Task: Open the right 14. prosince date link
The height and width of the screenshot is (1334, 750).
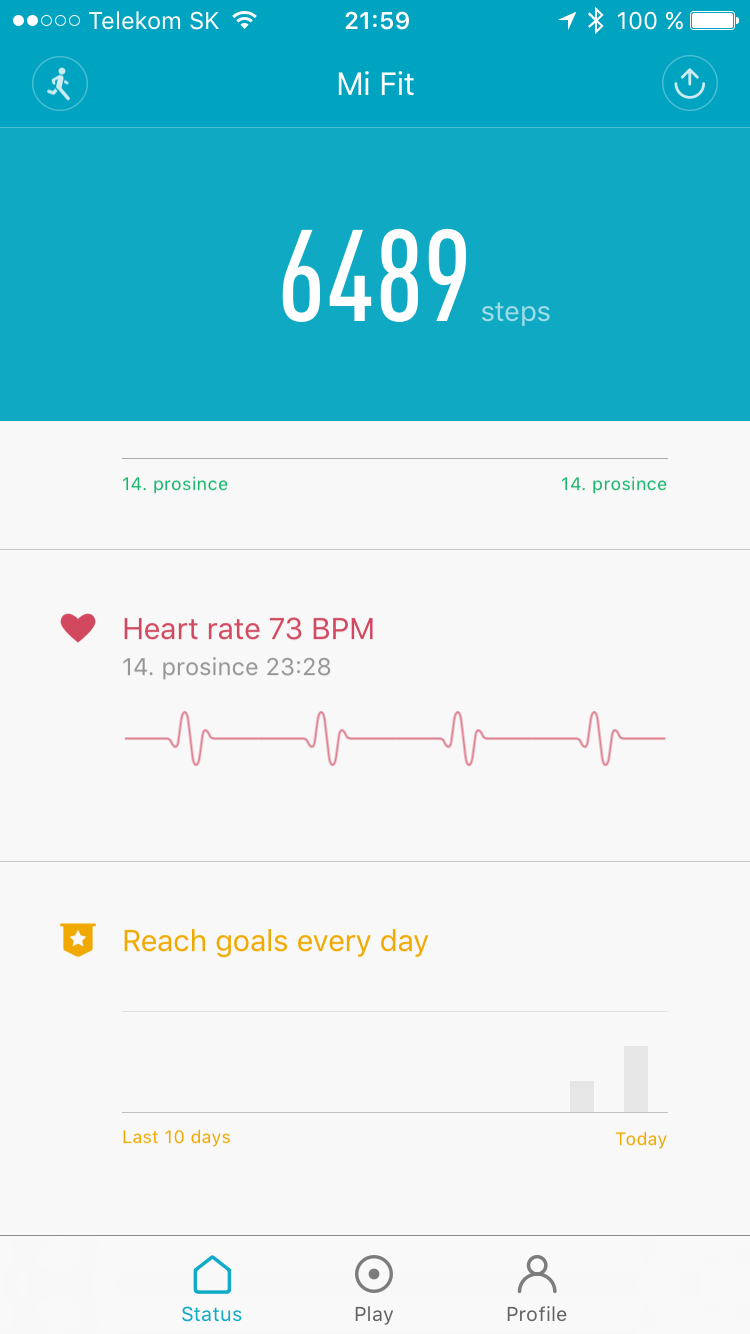Action: tap(613, 483)
